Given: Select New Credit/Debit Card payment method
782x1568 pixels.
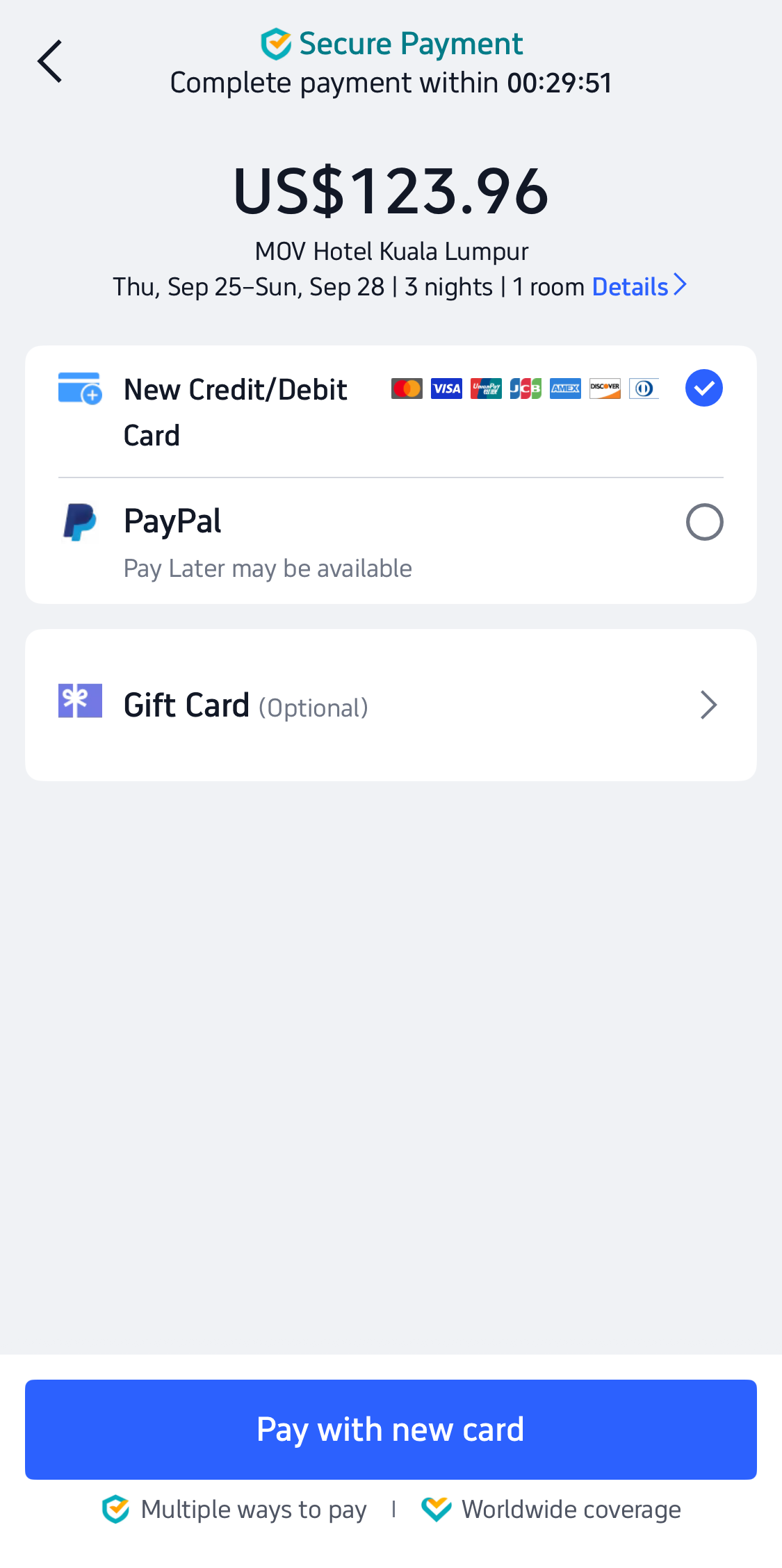Looking at the screenshot, I should 704,388.
